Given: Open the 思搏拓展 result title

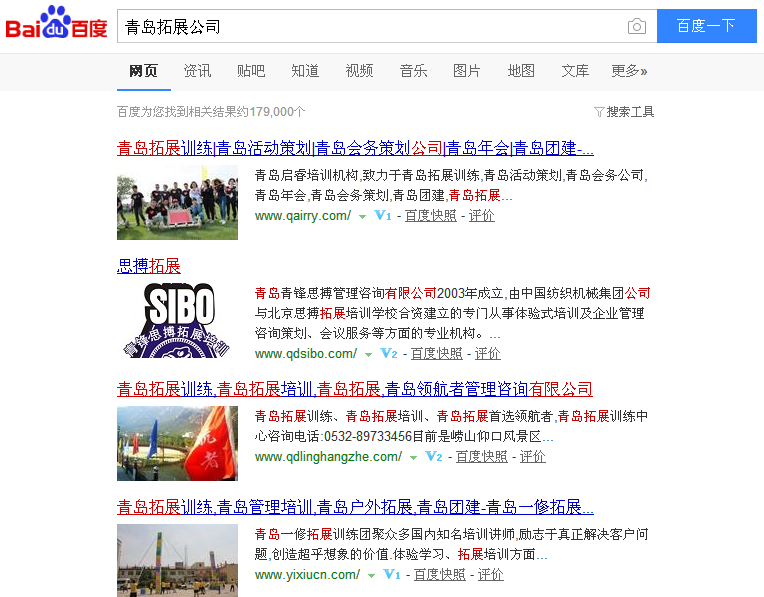Looking at the screenshot, I should (x=149, y=266).
